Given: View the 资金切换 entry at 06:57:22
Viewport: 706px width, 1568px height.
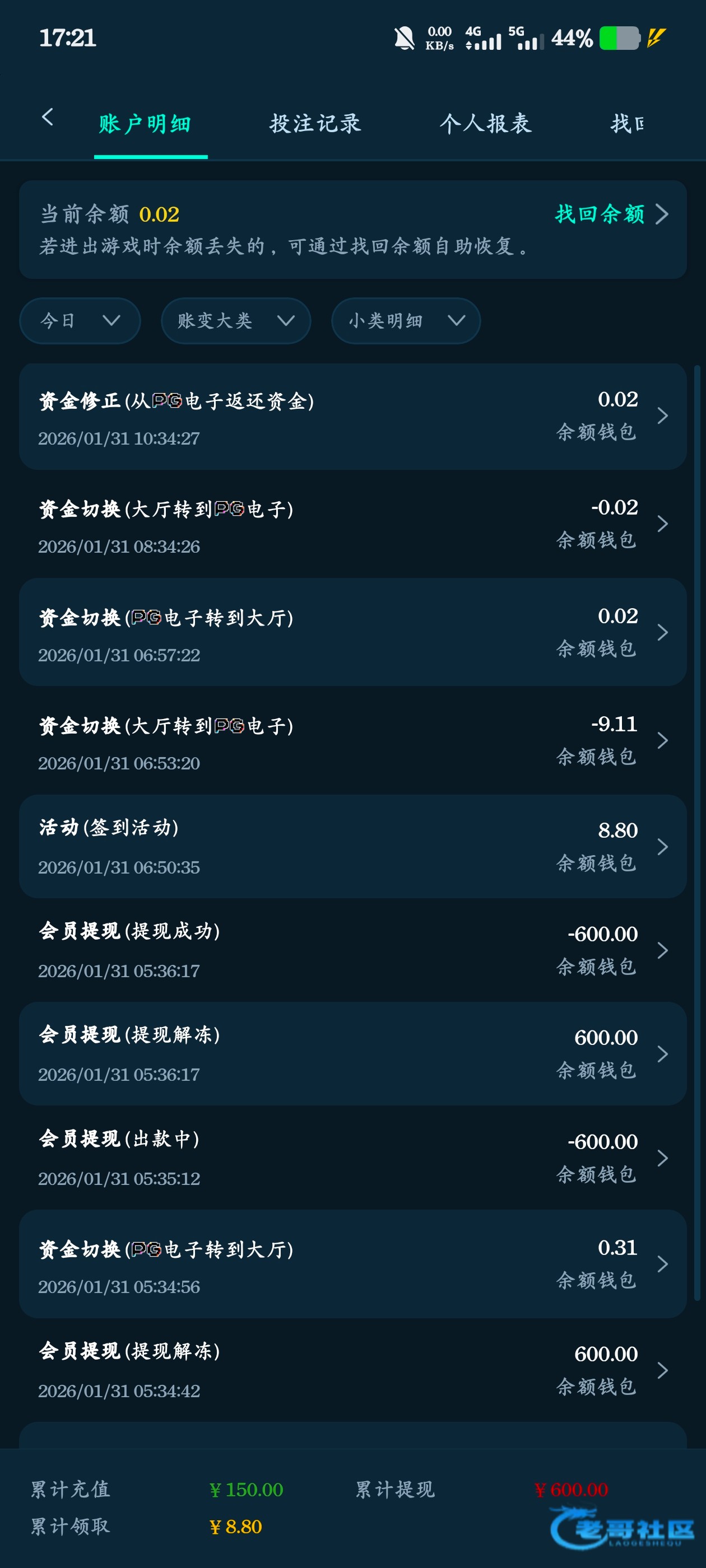Looking at the screenshot, I should click(352, 633).
